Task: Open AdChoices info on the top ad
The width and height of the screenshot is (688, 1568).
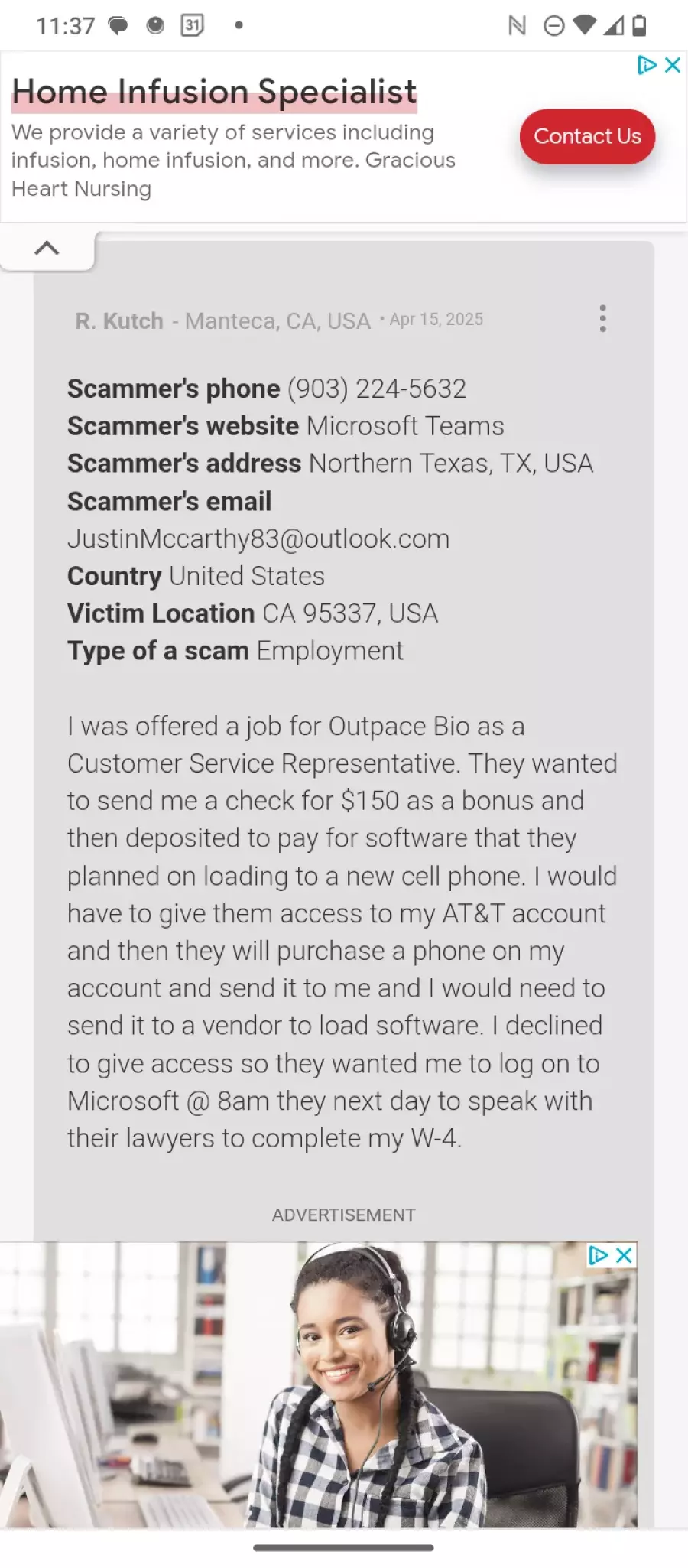Action: point(647,65)
